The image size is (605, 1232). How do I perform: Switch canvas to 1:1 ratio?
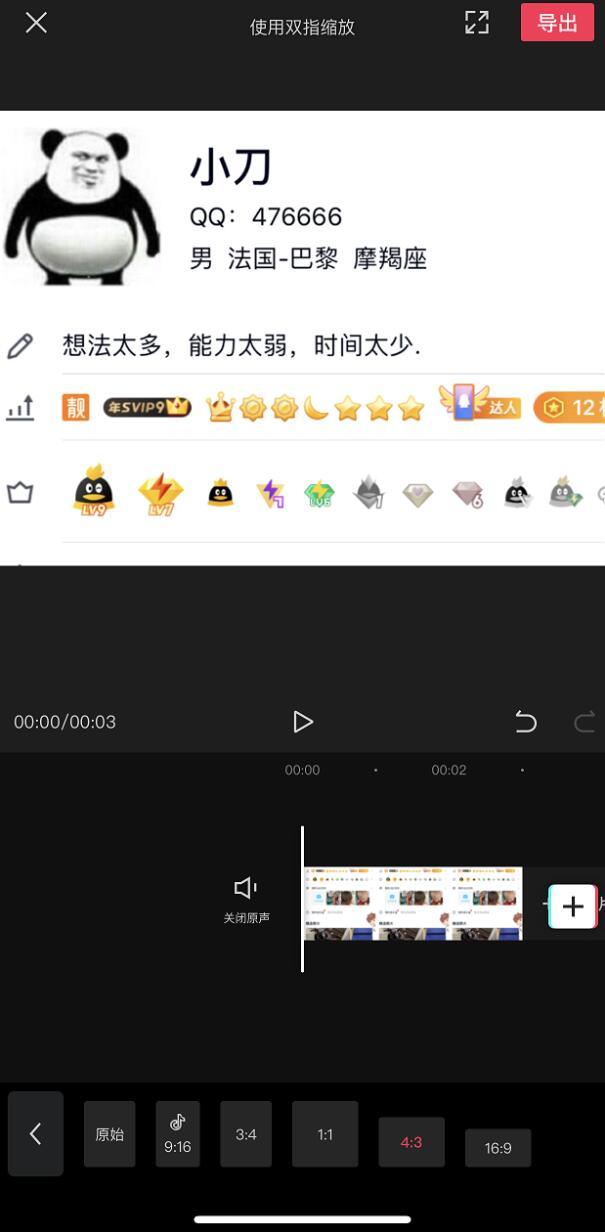click(x=325, y=1134)
